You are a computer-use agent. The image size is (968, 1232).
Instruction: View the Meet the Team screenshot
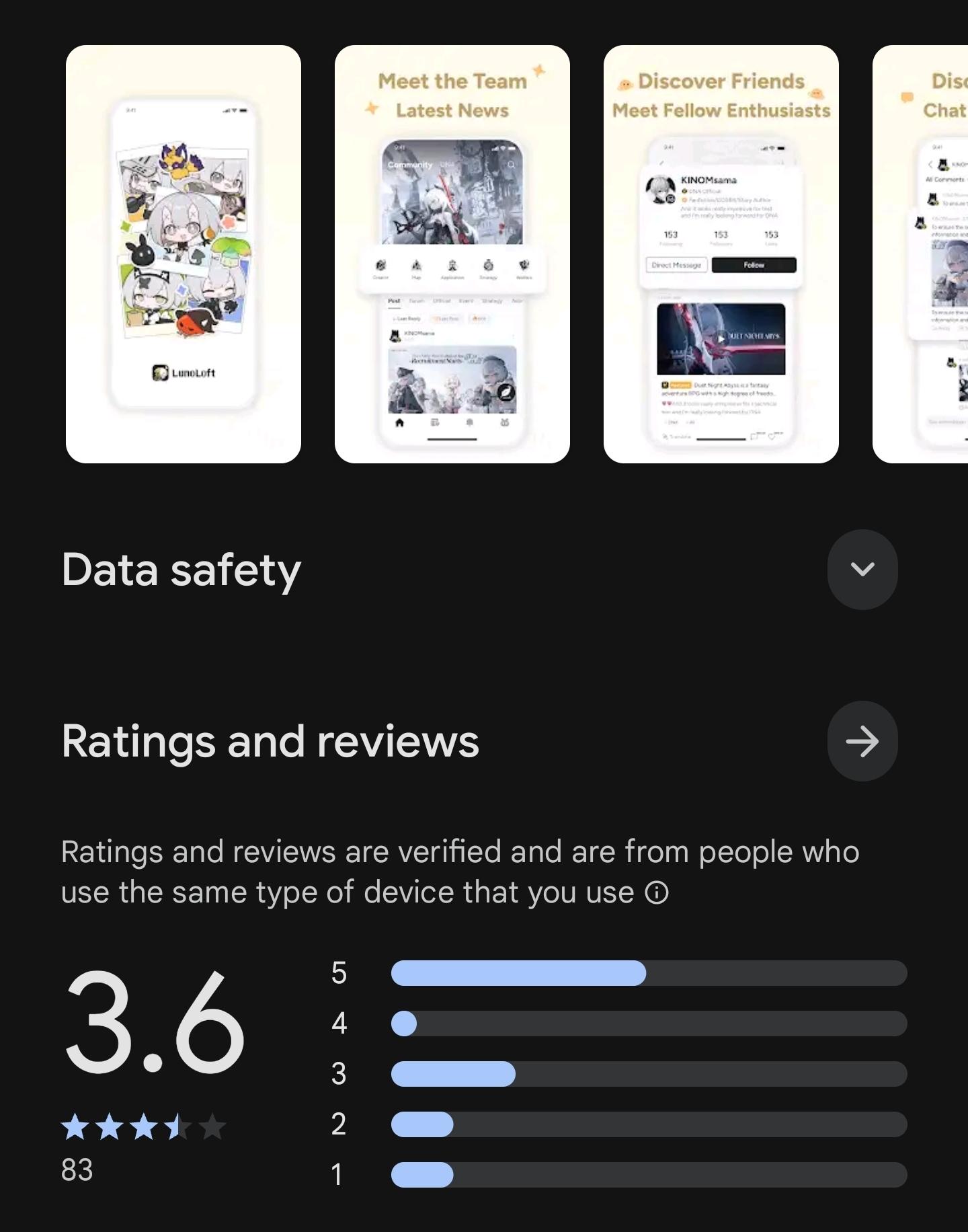click(452, 254)
